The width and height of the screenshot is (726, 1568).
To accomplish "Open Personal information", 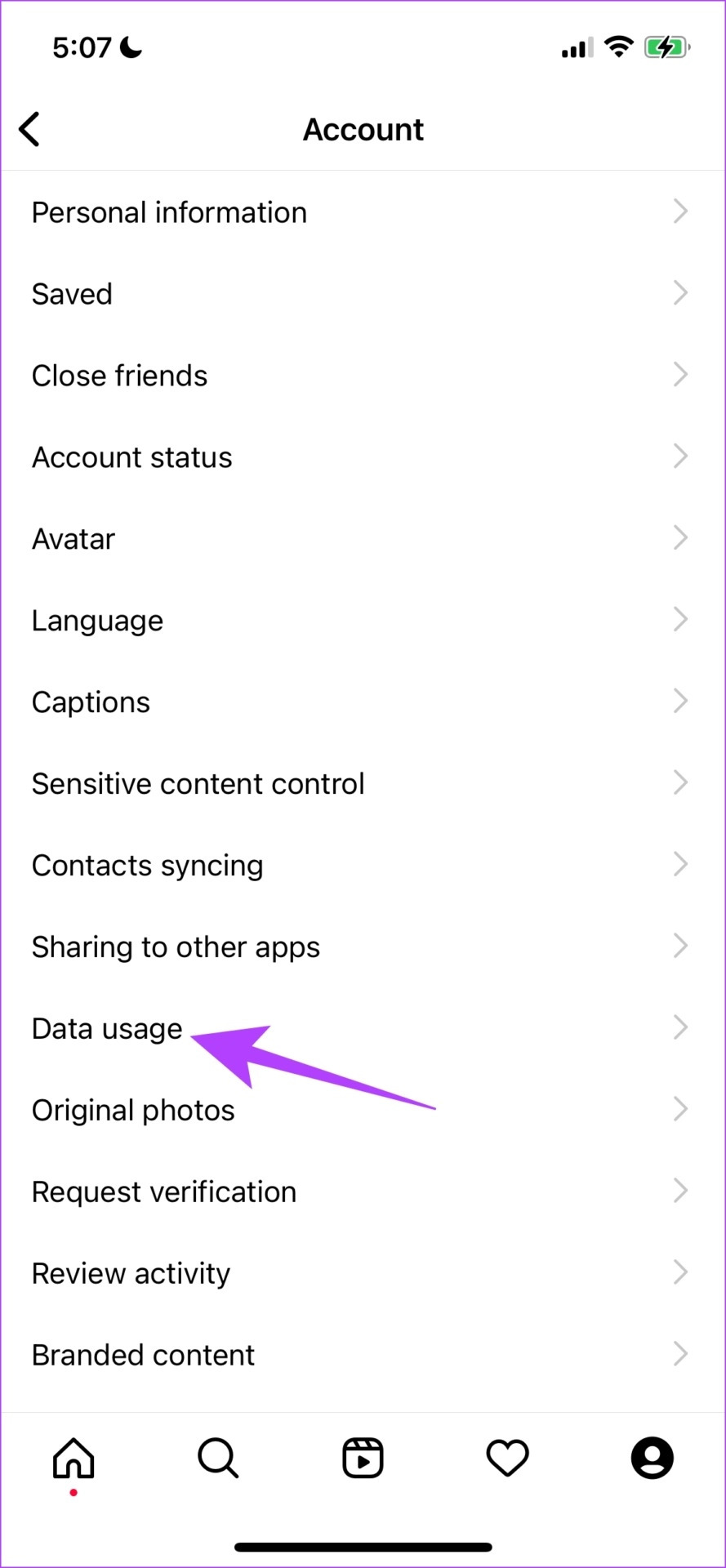I will coord(169,212).
